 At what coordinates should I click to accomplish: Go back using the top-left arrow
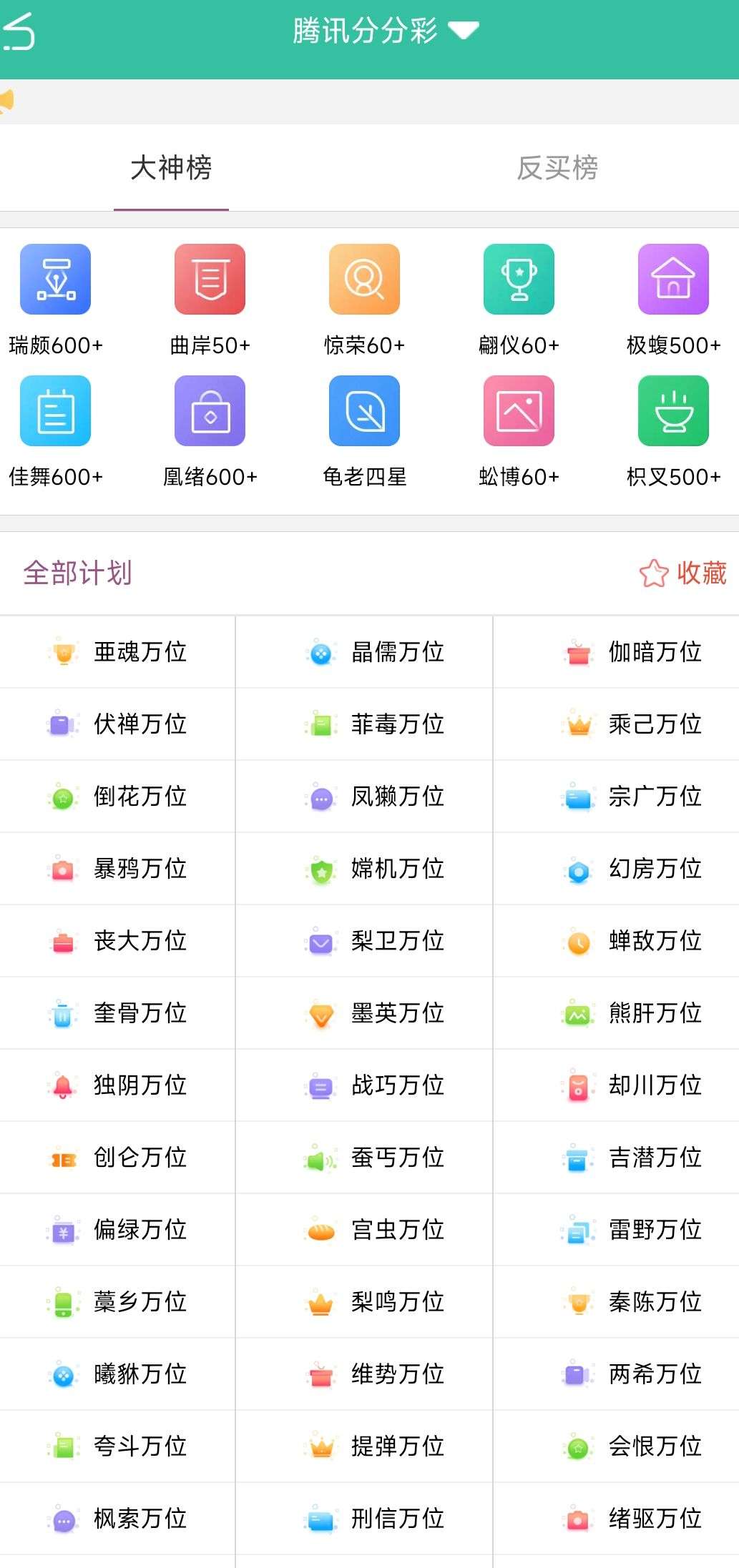tap(19, 31)
